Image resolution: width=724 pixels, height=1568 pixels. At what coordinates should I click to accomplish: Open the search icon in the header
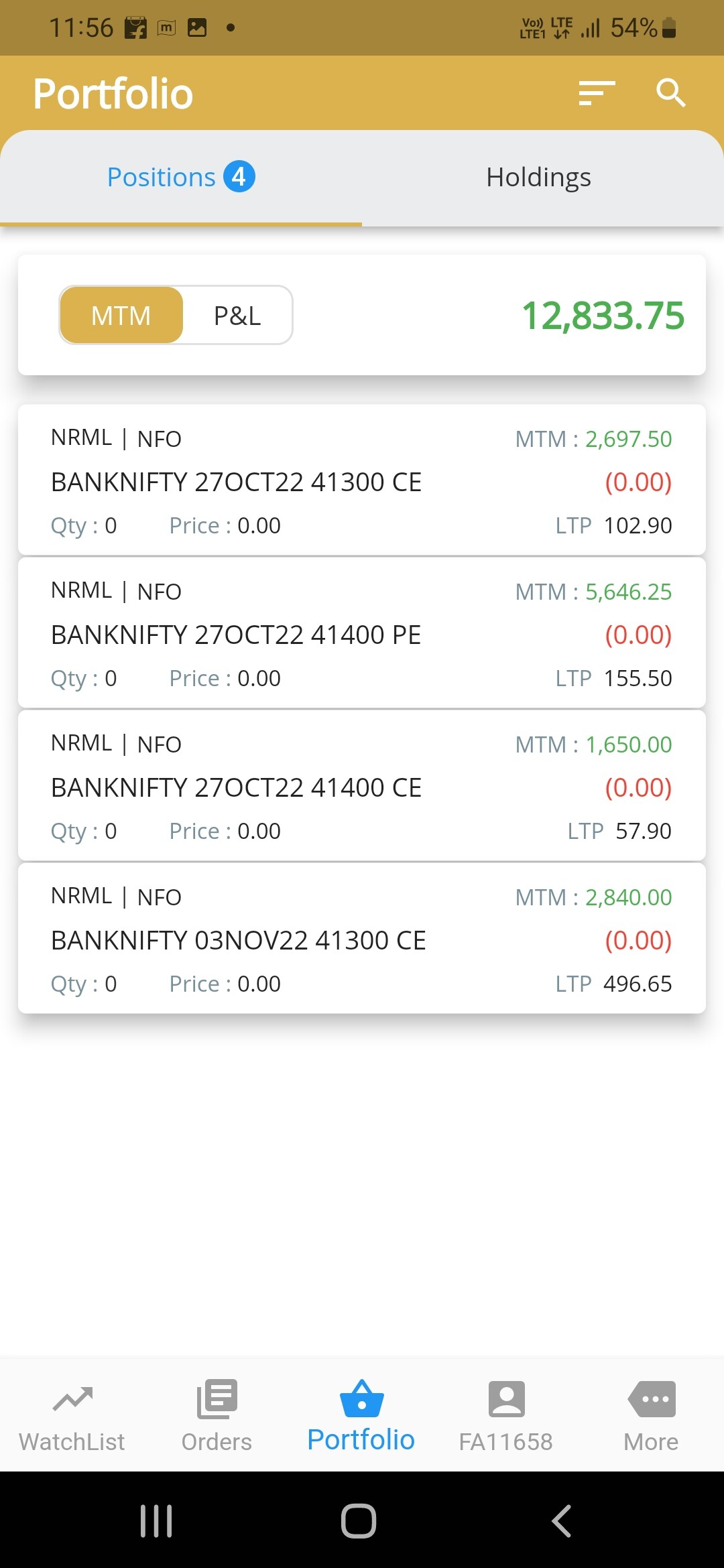coord(670,93)
